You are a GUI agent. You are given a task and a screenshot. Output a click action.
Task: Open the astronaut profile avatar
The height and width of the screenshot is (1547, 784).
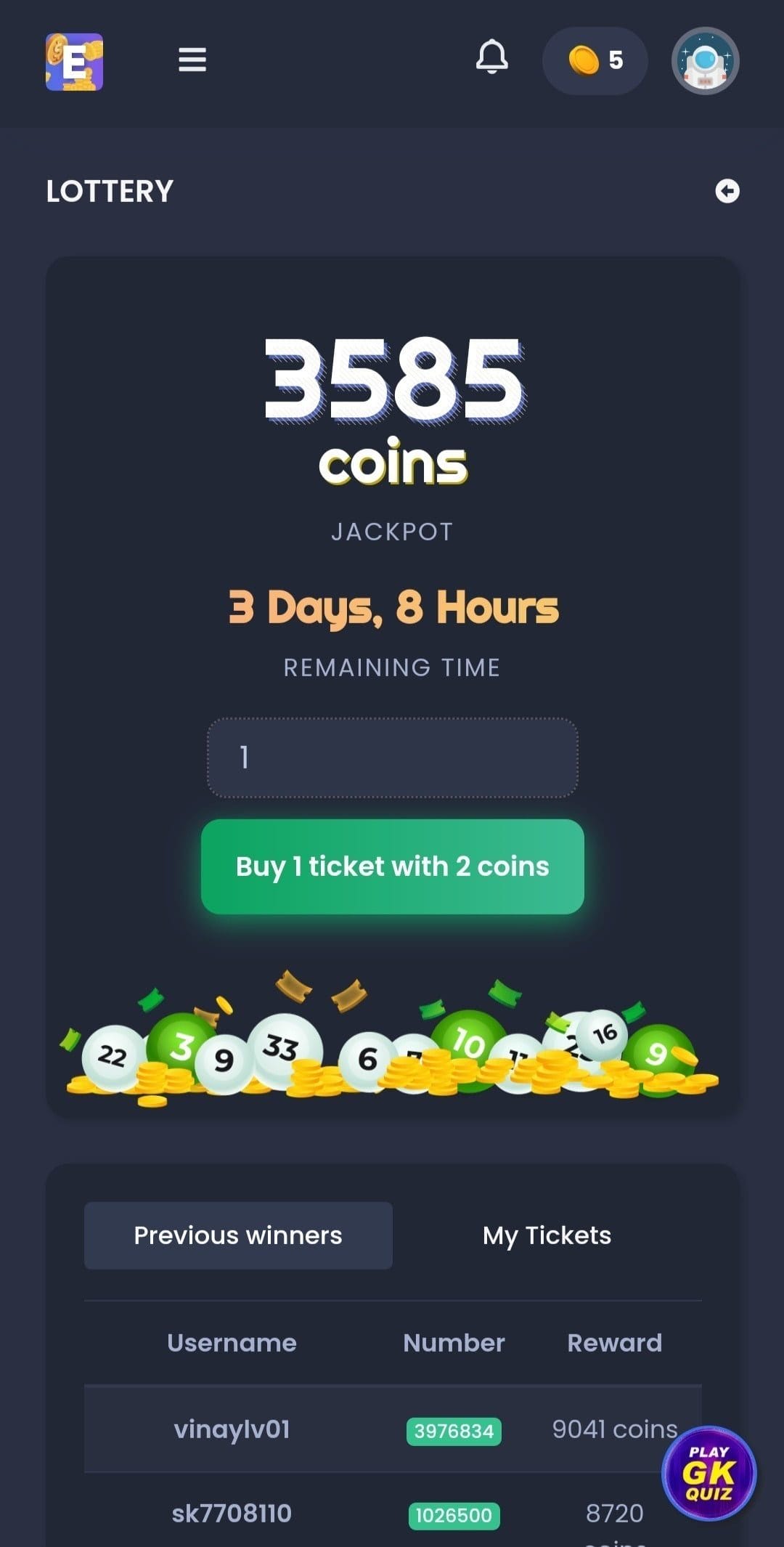coord(705,61)
